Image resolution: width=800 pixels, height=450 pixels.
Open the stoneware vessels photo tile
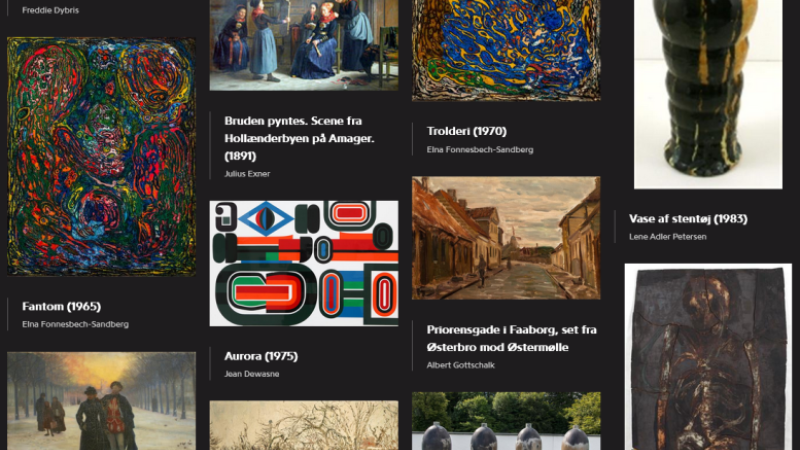pos(506,422)
